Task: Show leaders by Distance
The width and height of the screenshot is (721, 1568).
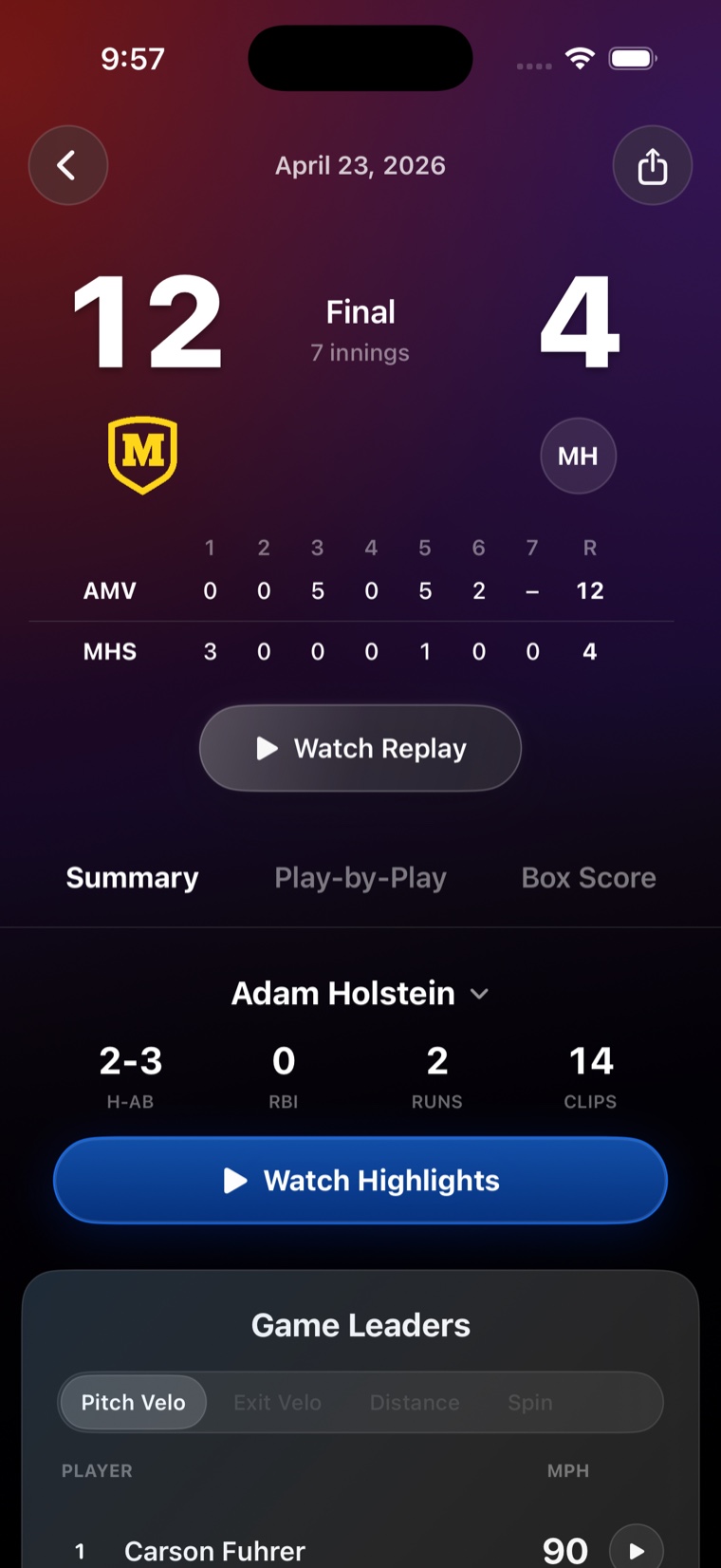Action: click(x=415, y=1402)
